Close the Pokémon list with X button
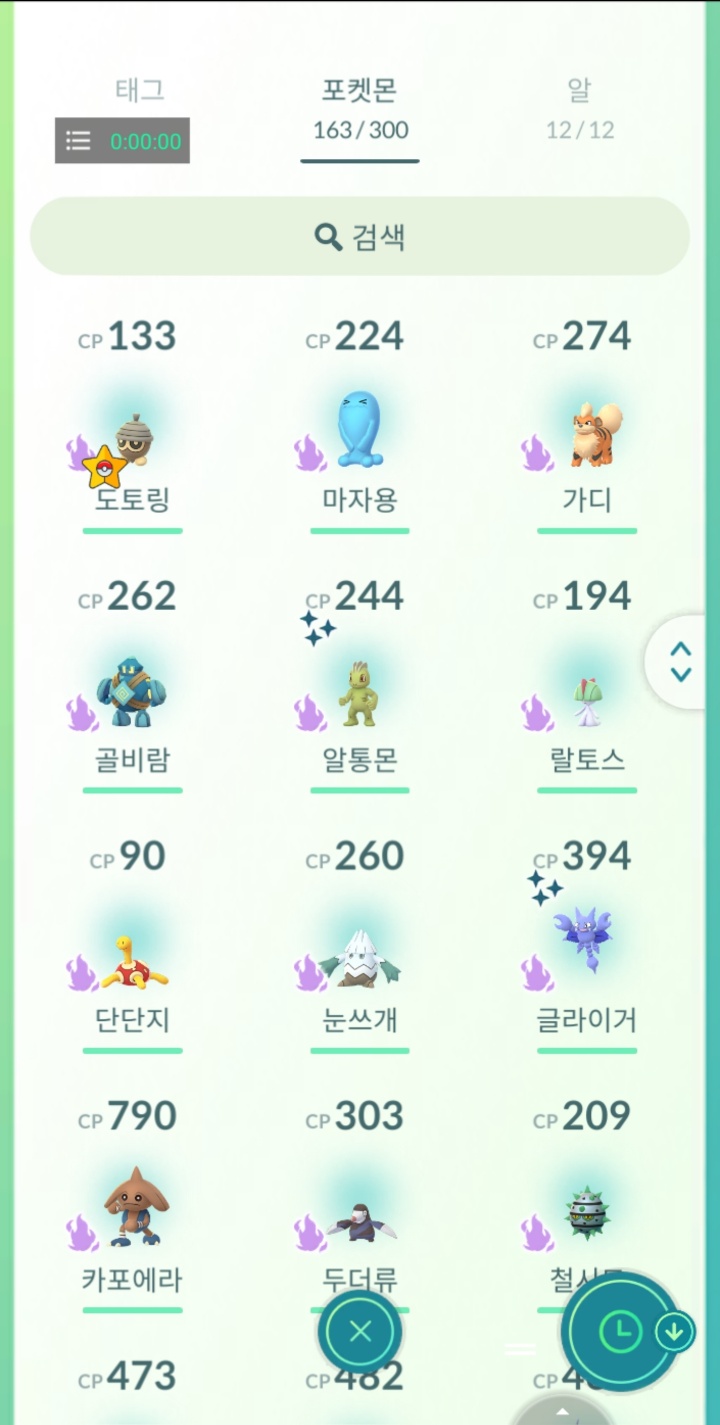Image resolution: width=720 pixels, height=1425 pixels. [360, 1331]
